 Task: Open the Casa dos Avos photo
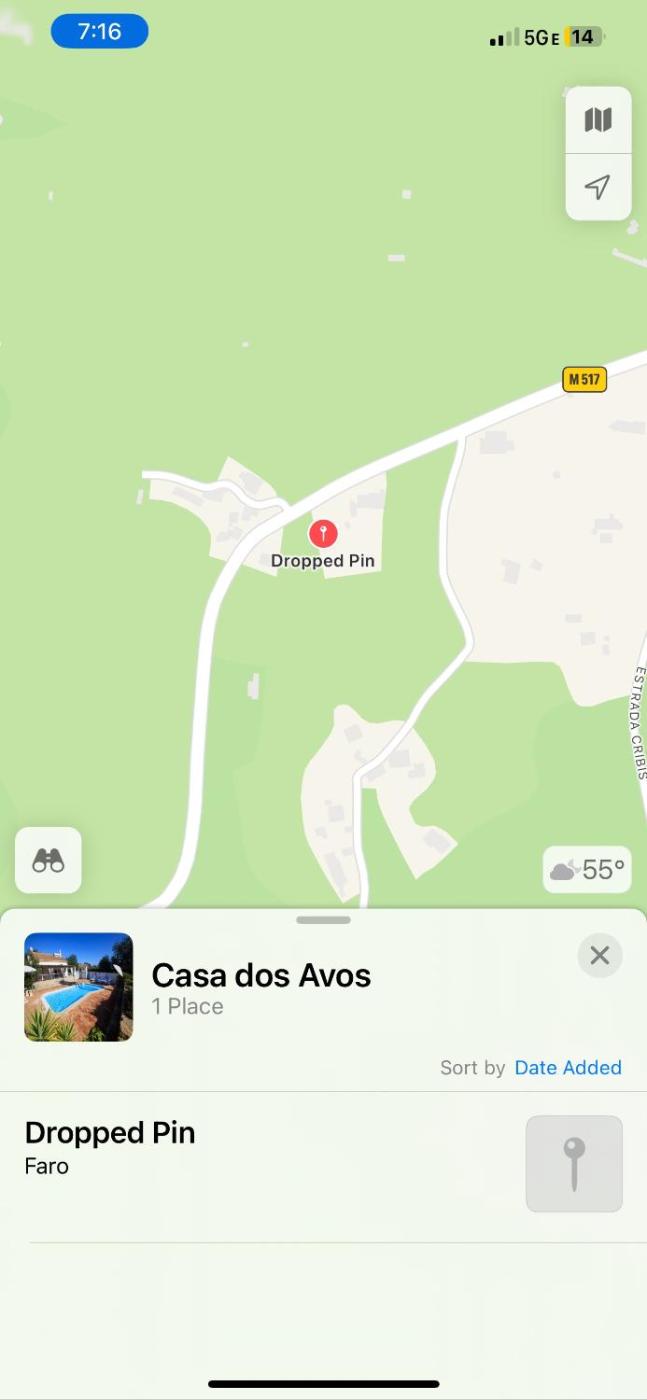tap(79, 987)
